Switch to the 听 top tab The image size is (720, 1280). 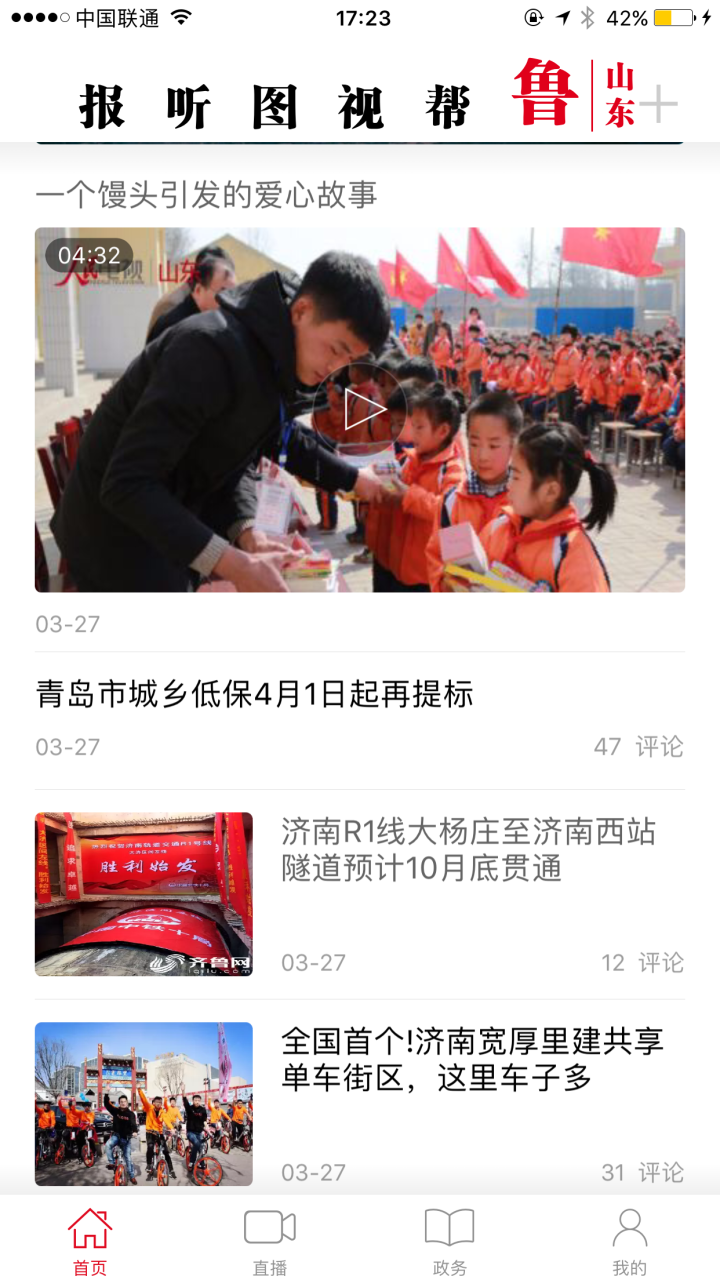click(x=188, y=106)
